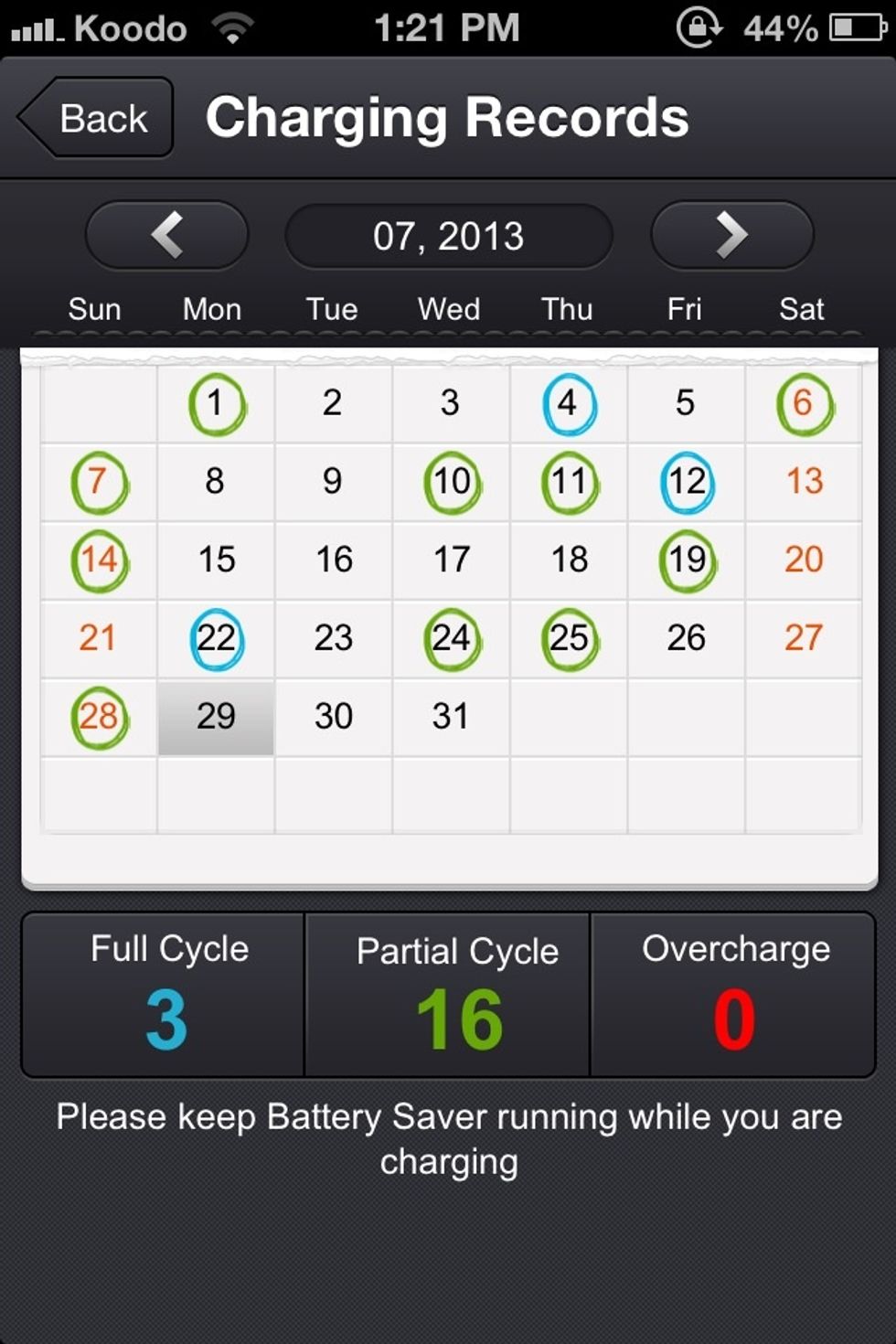Select the blue-circled full cycle on July 4
The width and height of the screenshot is (896, 1344).
tap(568, 405)
